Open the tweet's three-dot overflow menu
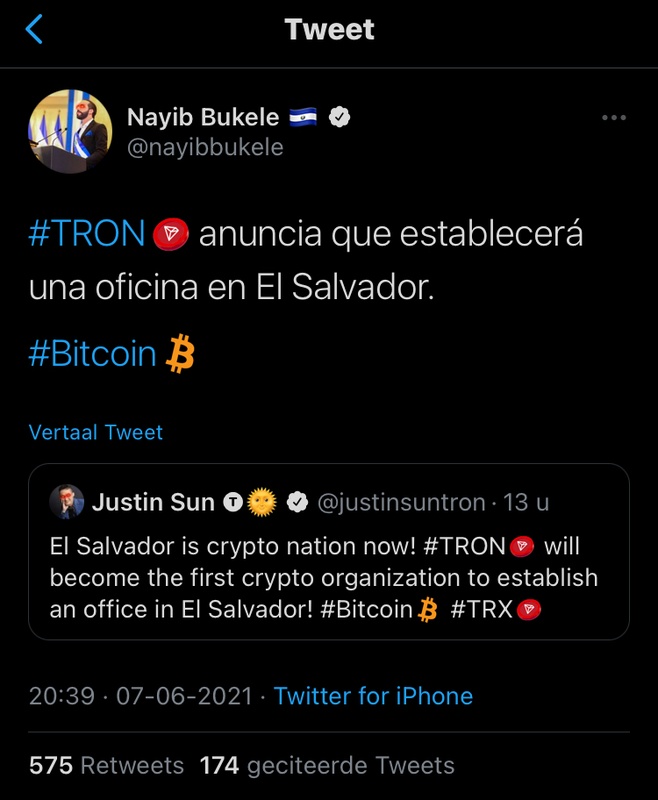The height and width of the screenshot is (800, 658). tap(613, 118)
